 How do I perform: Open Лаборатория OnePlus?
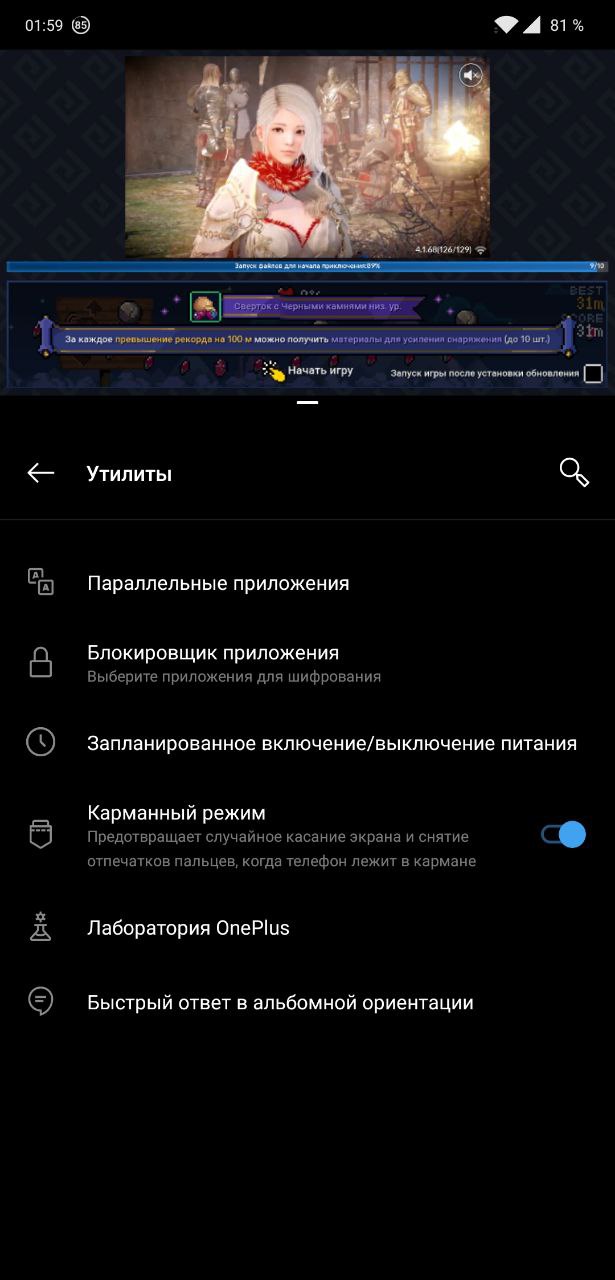point(188,928)
